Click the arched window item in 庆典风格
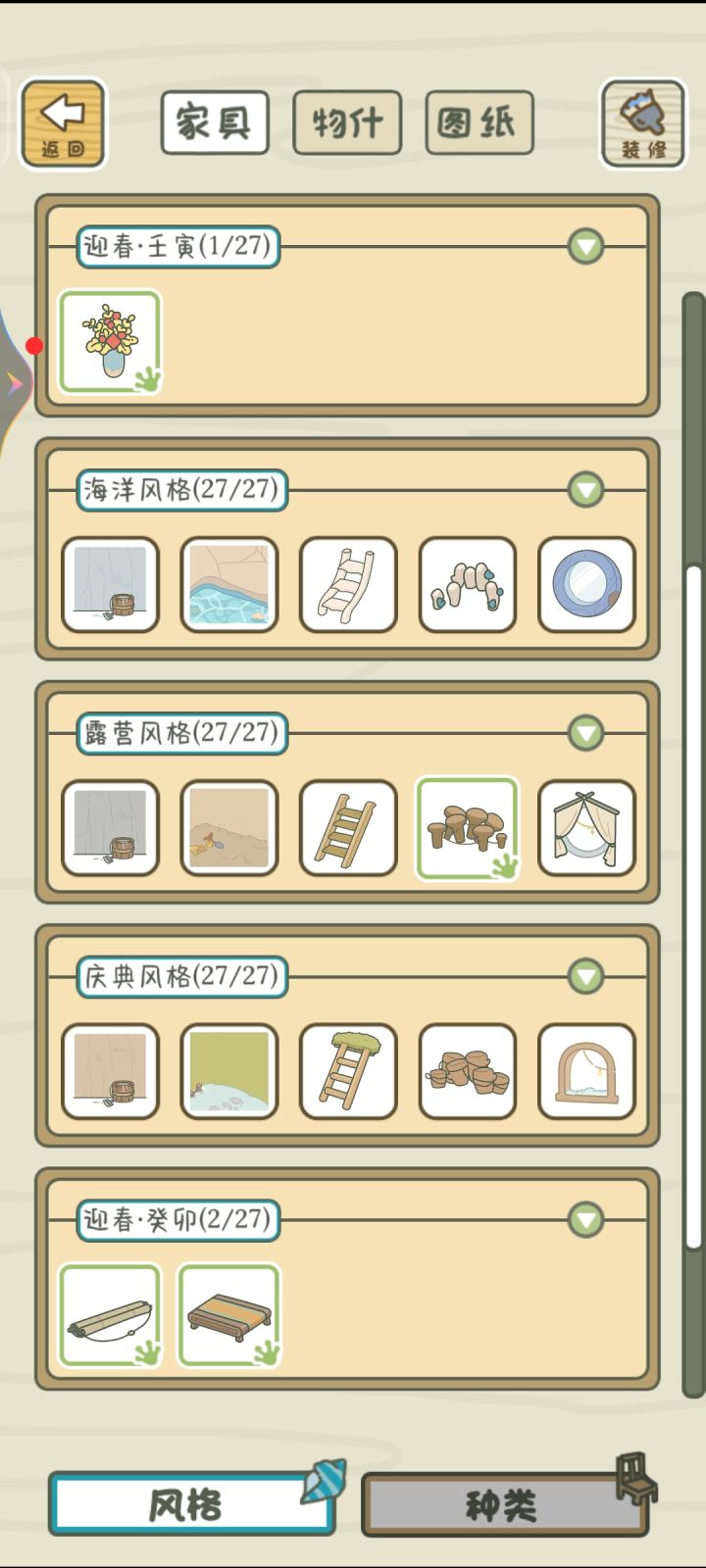Image resolution: width=706 pixels, height=1568 pixels. [585, 1070]
